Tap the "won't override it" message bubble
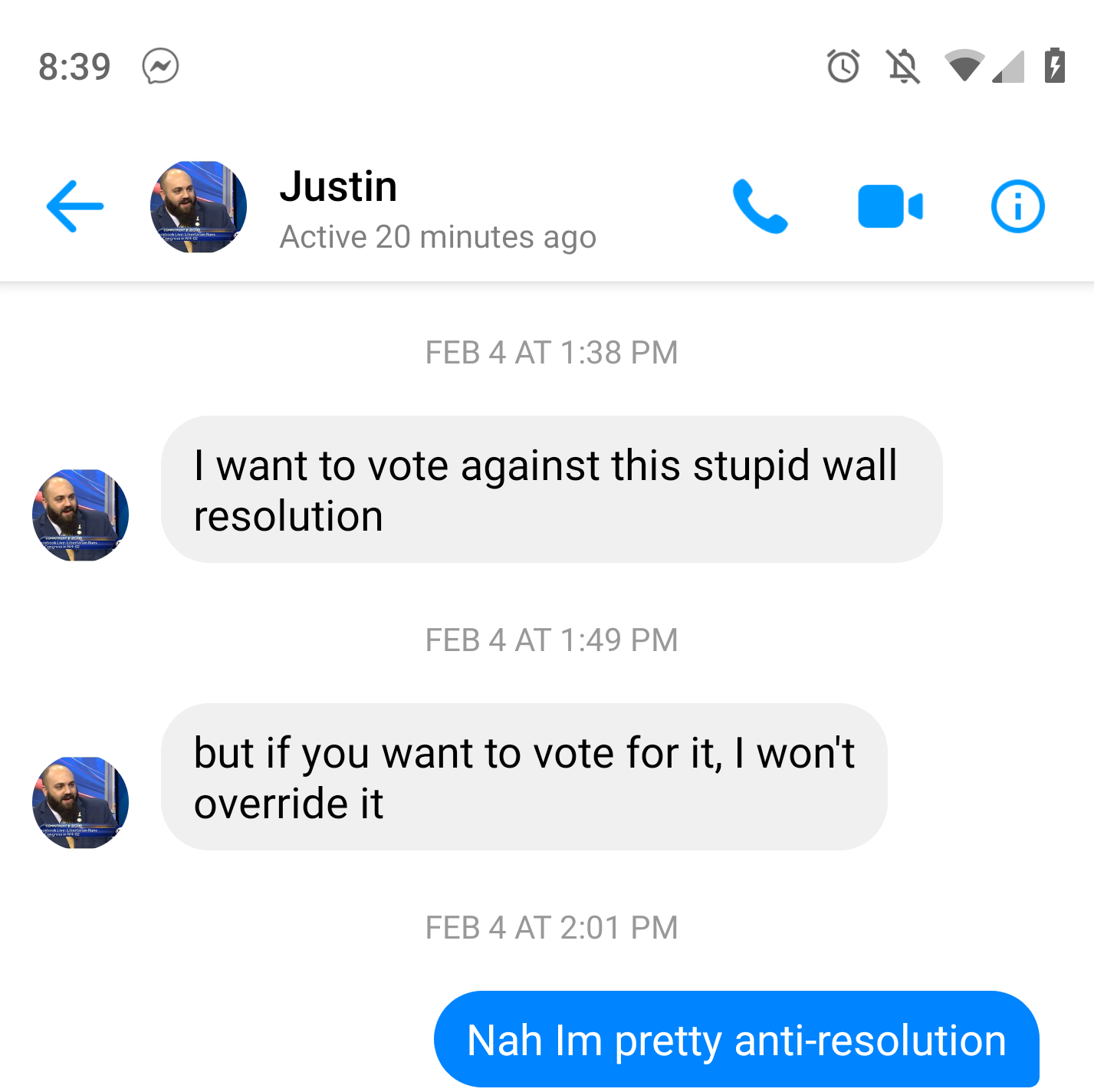The width and height of the screenshot is (1094, 1092). tap(524, 777)
